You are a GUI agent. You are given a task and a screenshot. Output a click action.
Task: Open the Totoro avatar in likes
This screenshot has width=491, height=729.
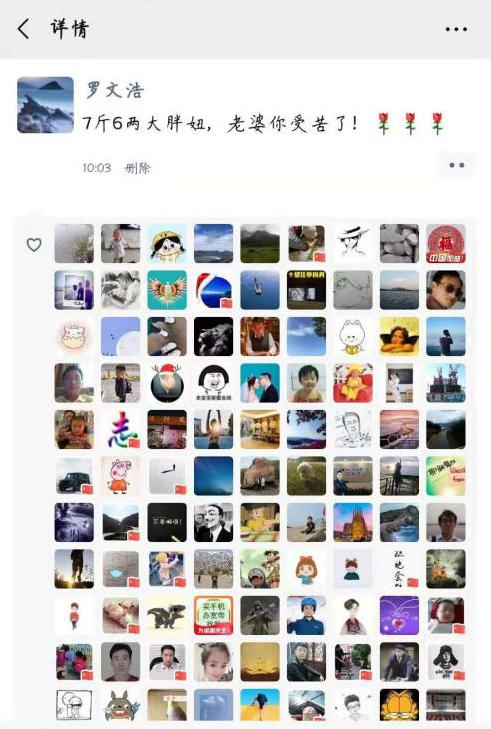pos(120,705)
